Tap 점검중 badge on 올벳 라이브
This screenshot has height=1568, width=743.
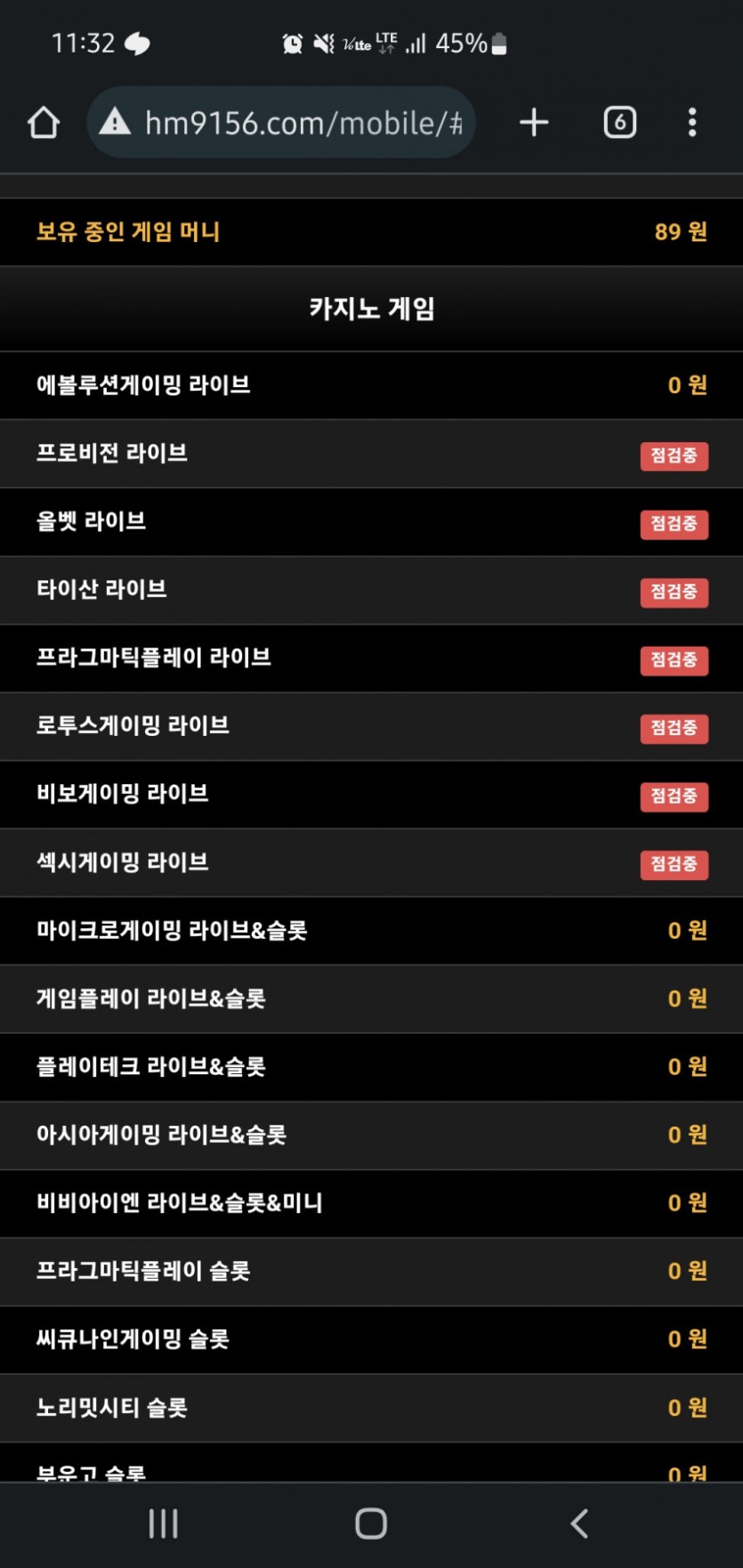[x=674, y=523]
